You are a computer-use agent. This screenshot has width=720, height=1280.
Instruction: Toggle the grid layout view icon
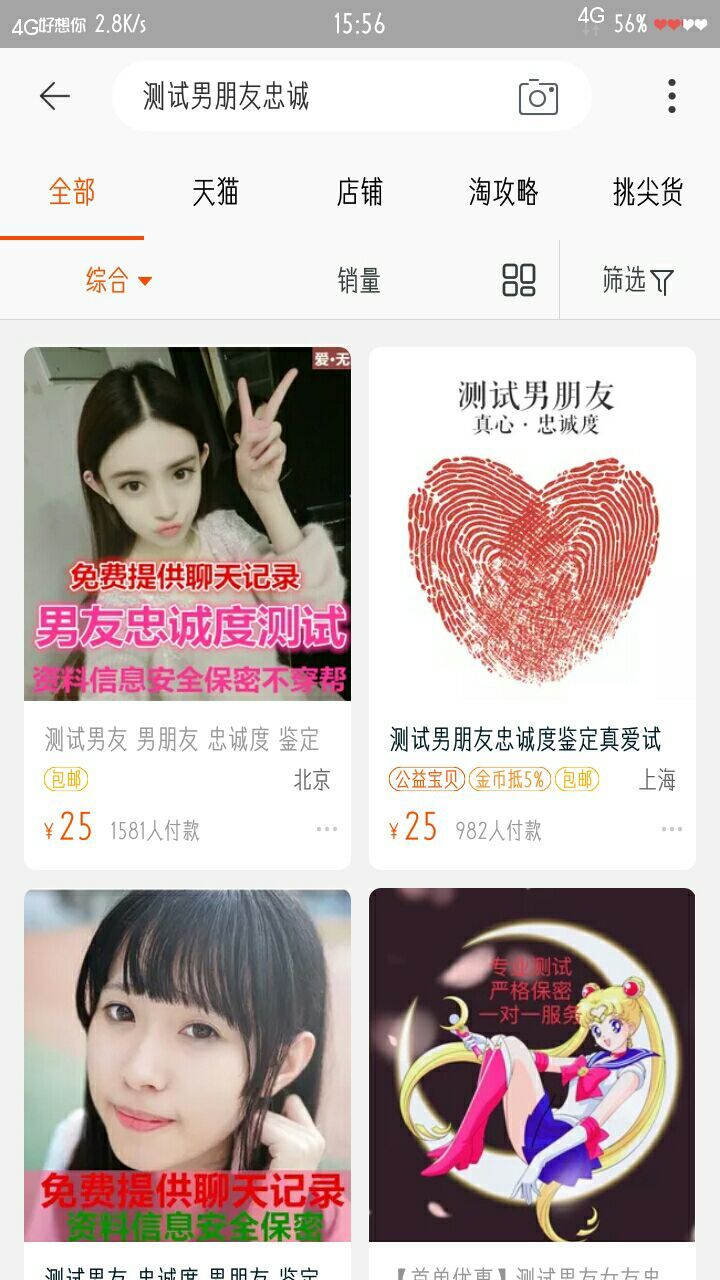coord(519,281)
